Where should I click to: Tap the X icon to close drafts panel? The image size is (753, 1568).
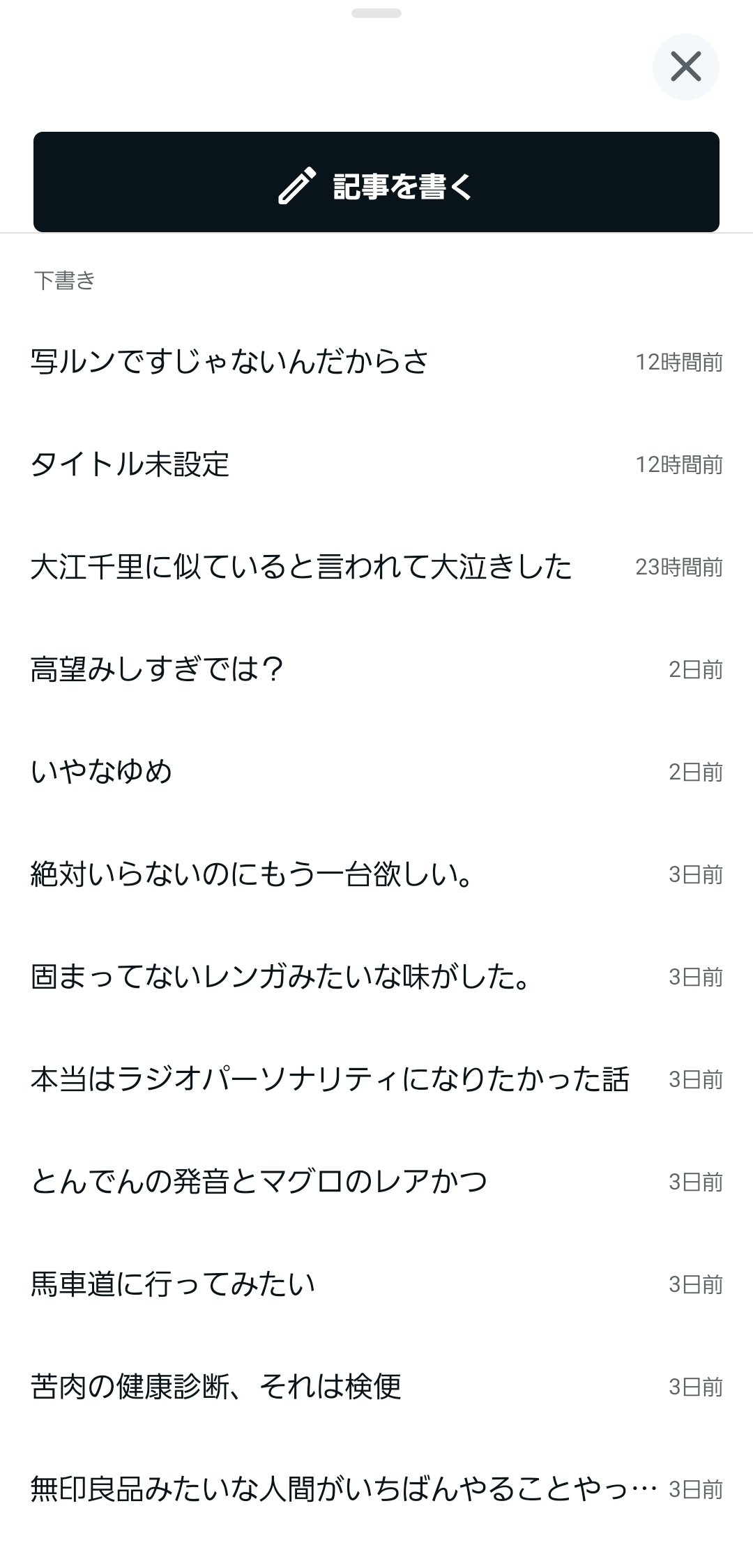click(686, 67)
